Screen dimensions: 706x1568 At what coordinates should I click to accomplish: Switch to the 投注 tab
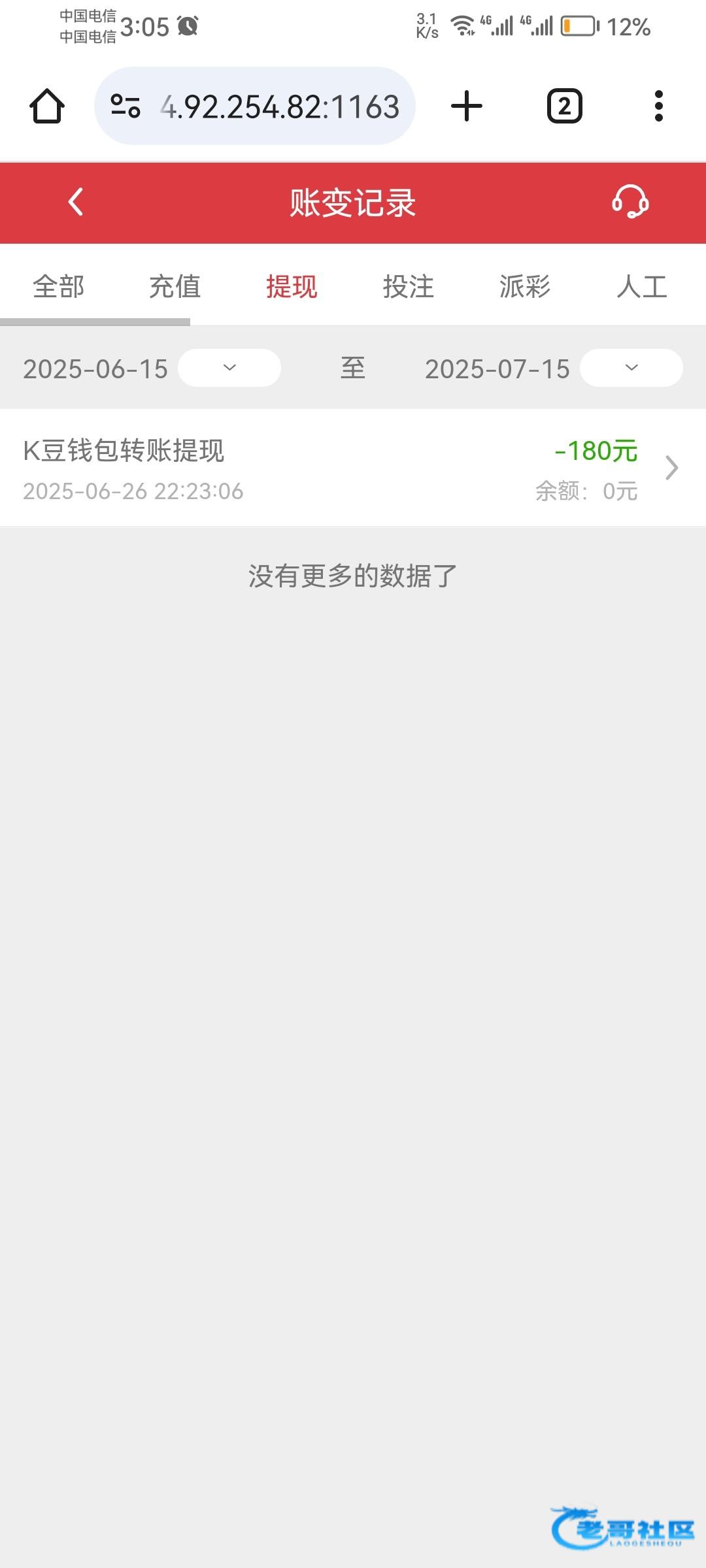point(409,287)
